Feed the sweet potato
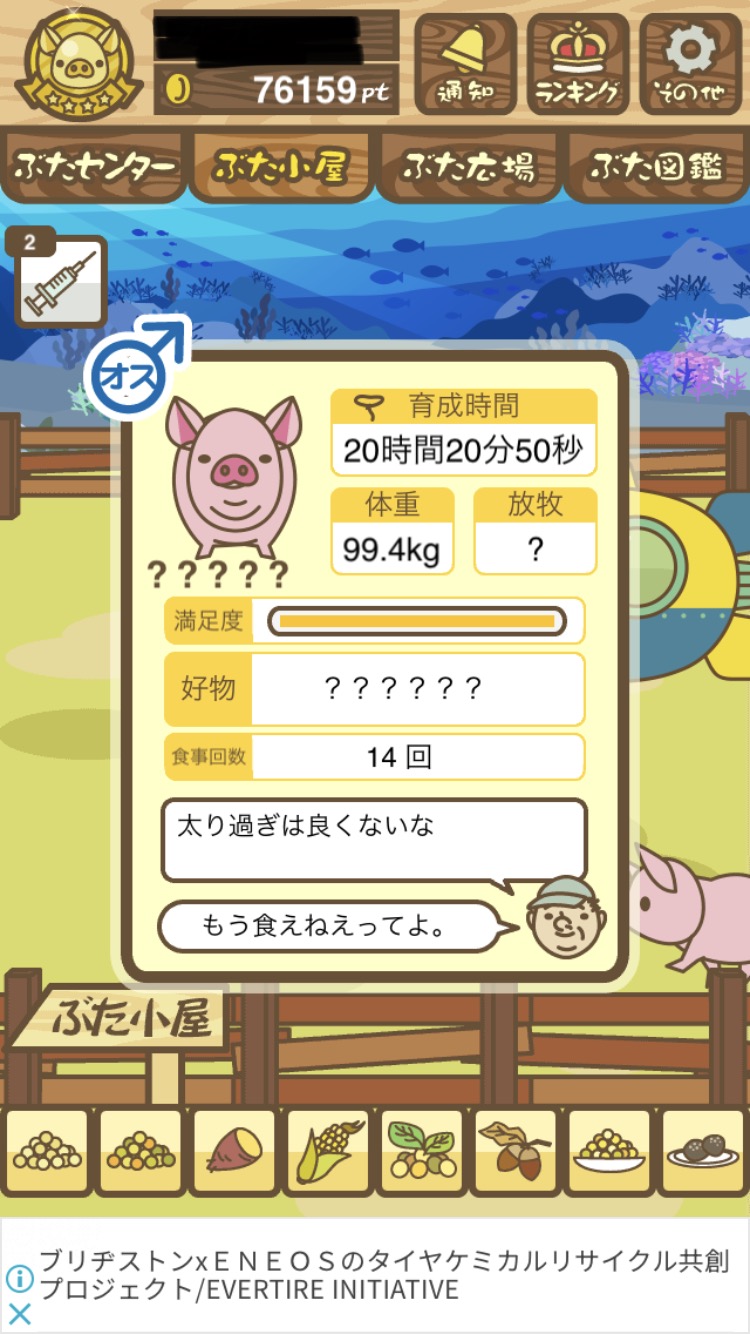750x1334 pixels. [234, 1153]
